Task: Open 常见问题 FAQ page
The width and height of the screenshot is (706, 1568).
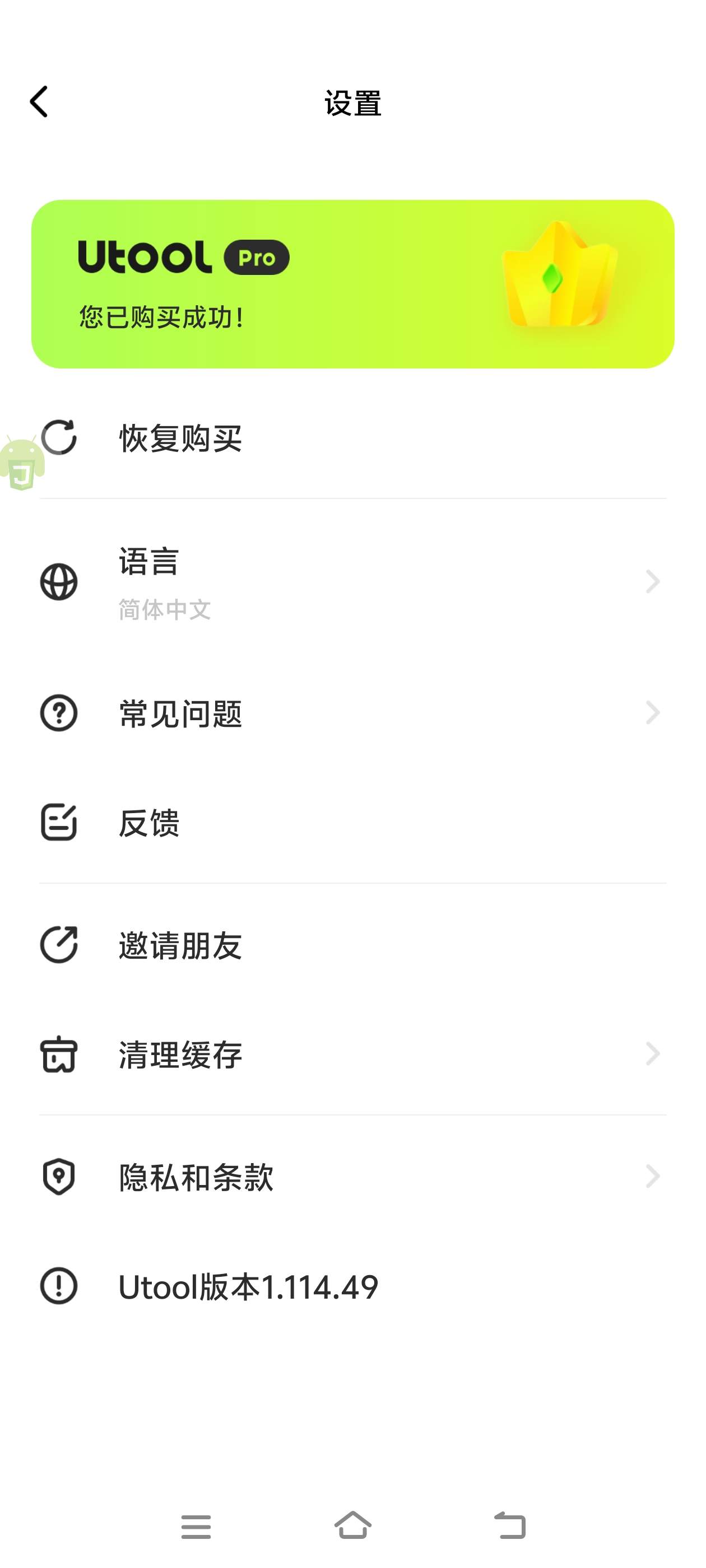Action: (352, 713)
